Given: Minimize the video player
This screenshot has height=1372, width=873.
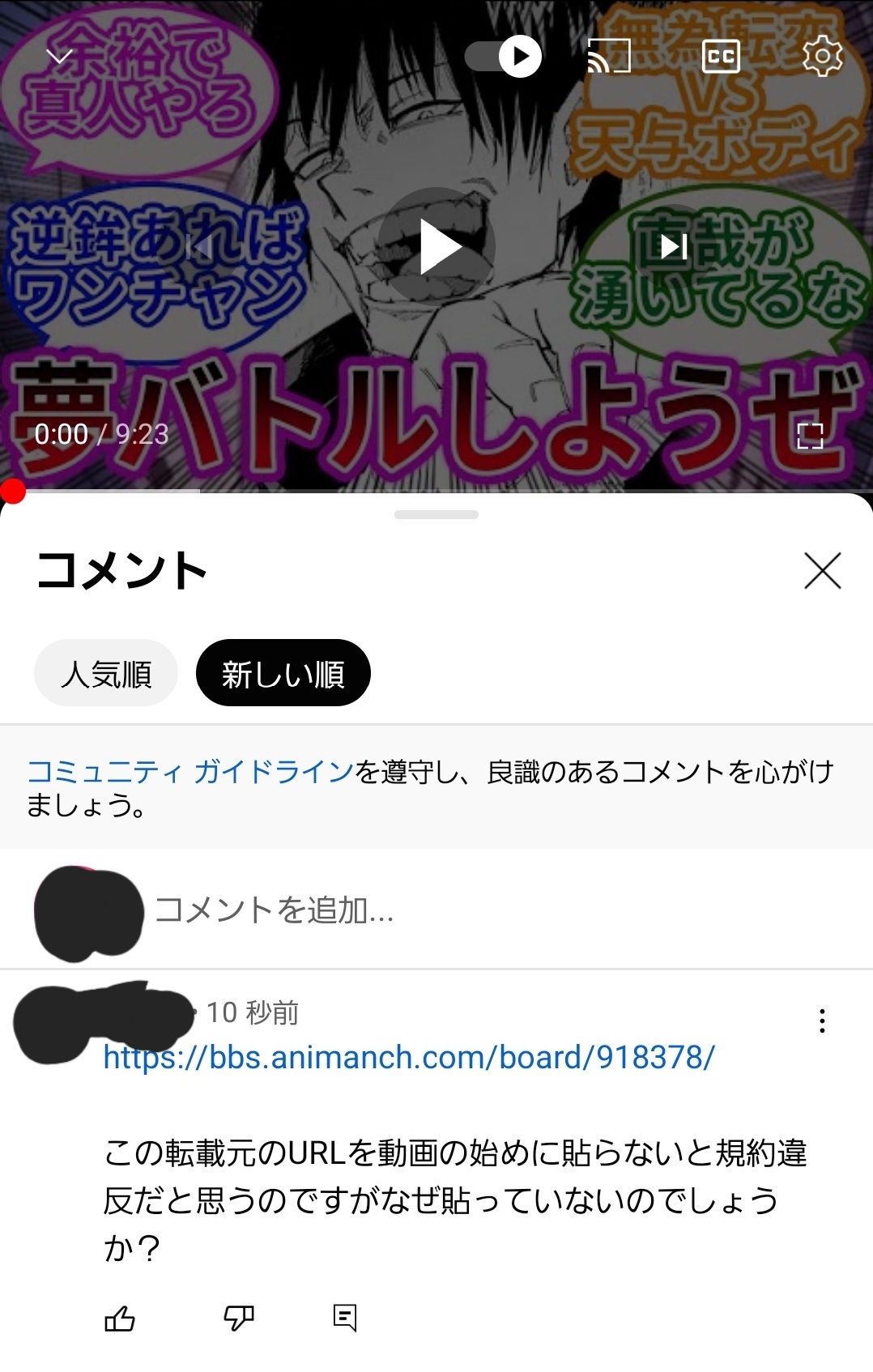Looking at the screenshot, I should click(x=58, y=57).
